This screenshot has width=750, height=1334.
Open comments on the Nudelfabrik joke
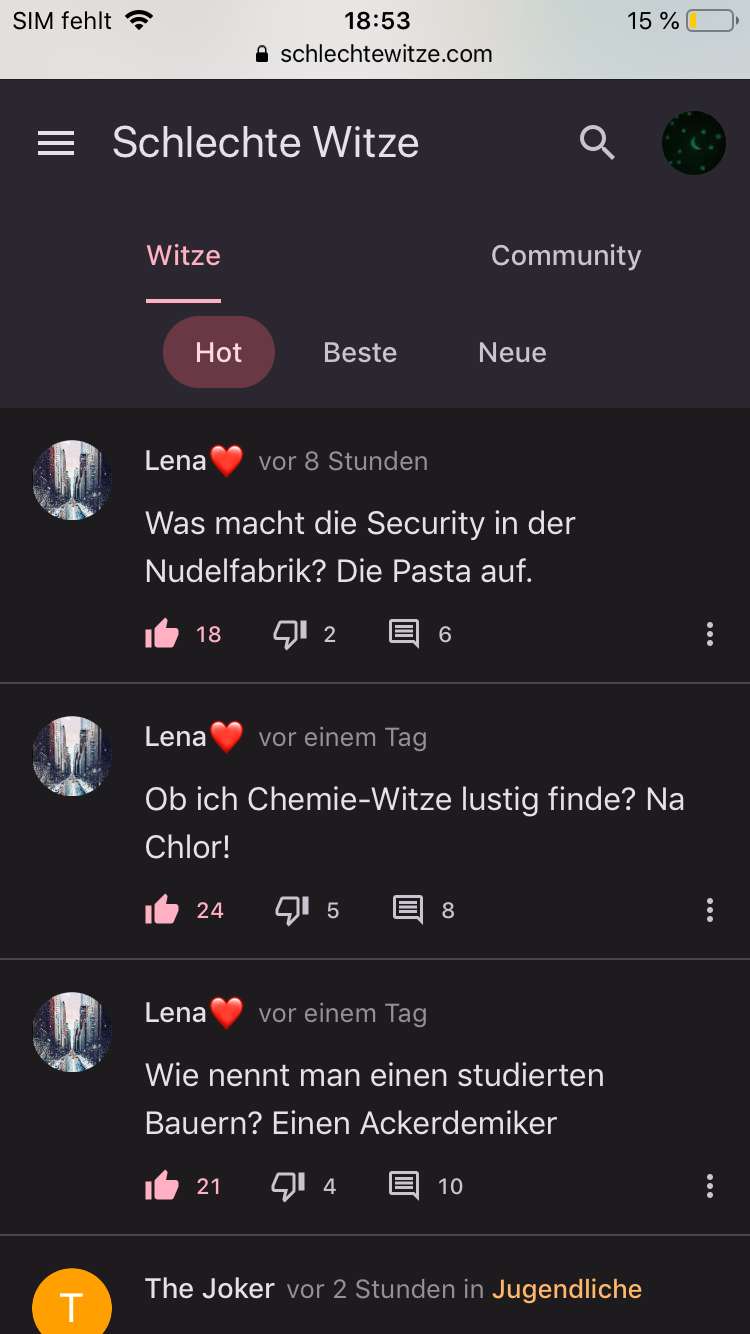pos(404,634)
